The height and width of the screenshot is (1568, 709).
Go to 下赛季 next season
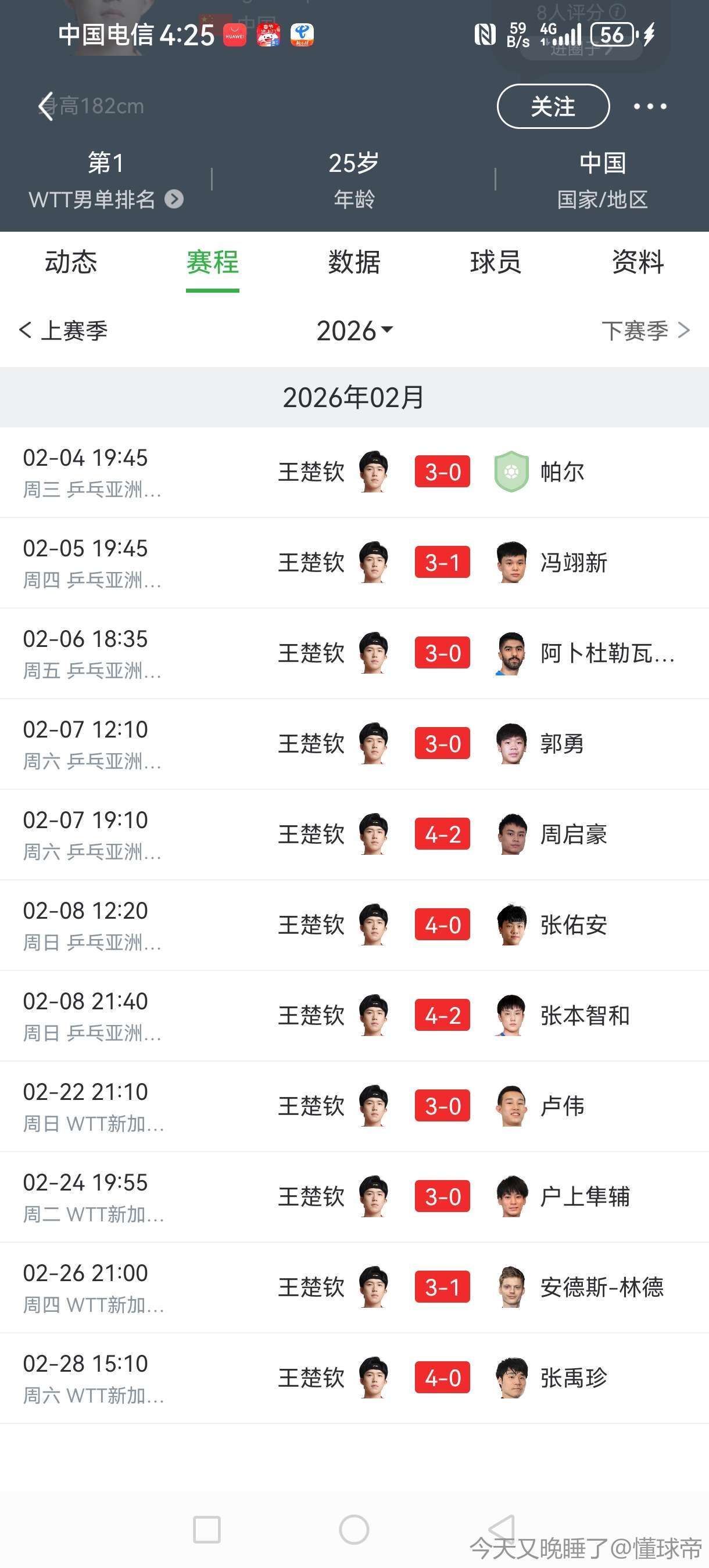pyautogui.click(x=645, y=330)
